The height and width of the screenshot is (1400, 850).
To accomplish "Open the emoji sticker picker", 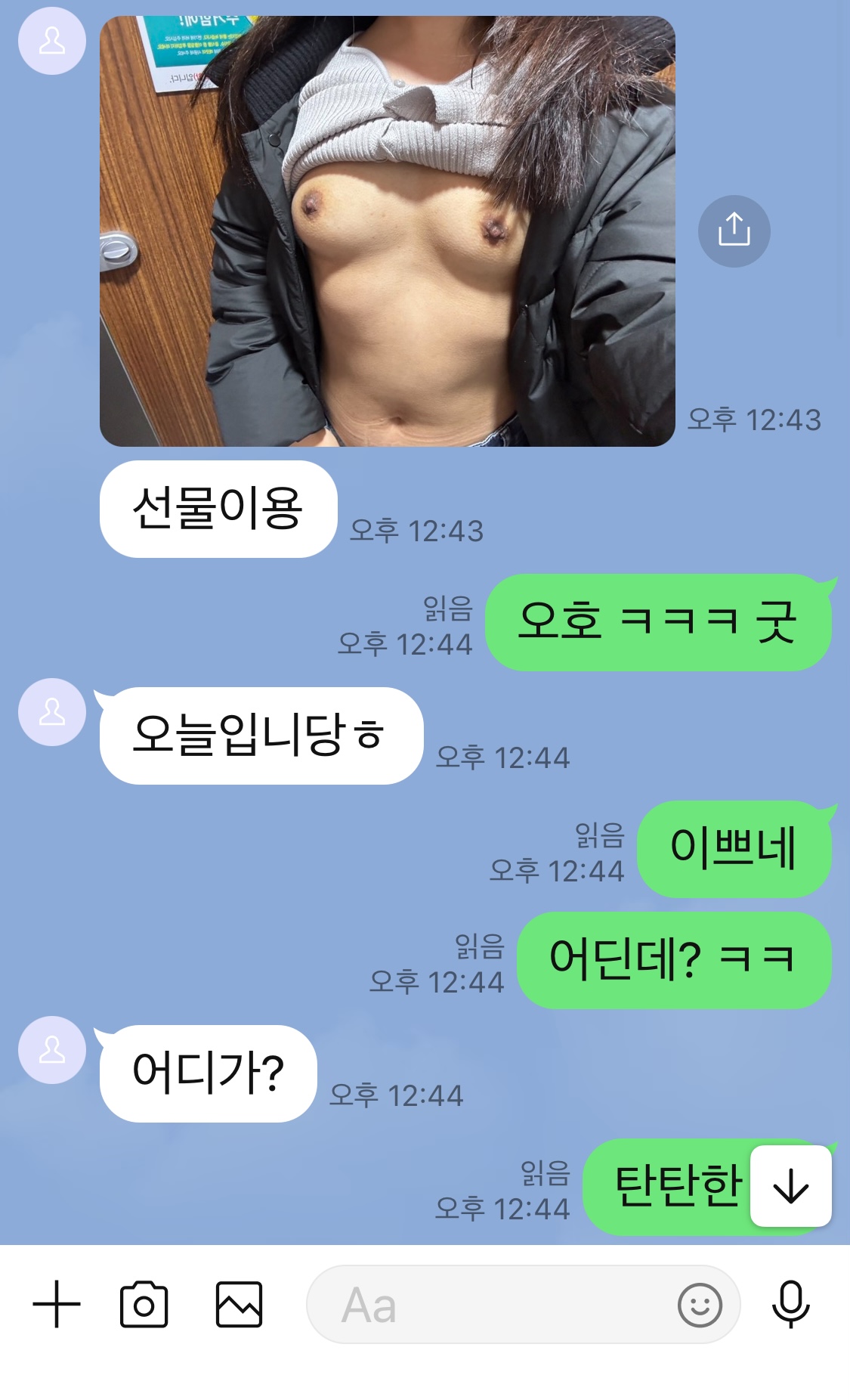I will click(x=700, y=1305).
